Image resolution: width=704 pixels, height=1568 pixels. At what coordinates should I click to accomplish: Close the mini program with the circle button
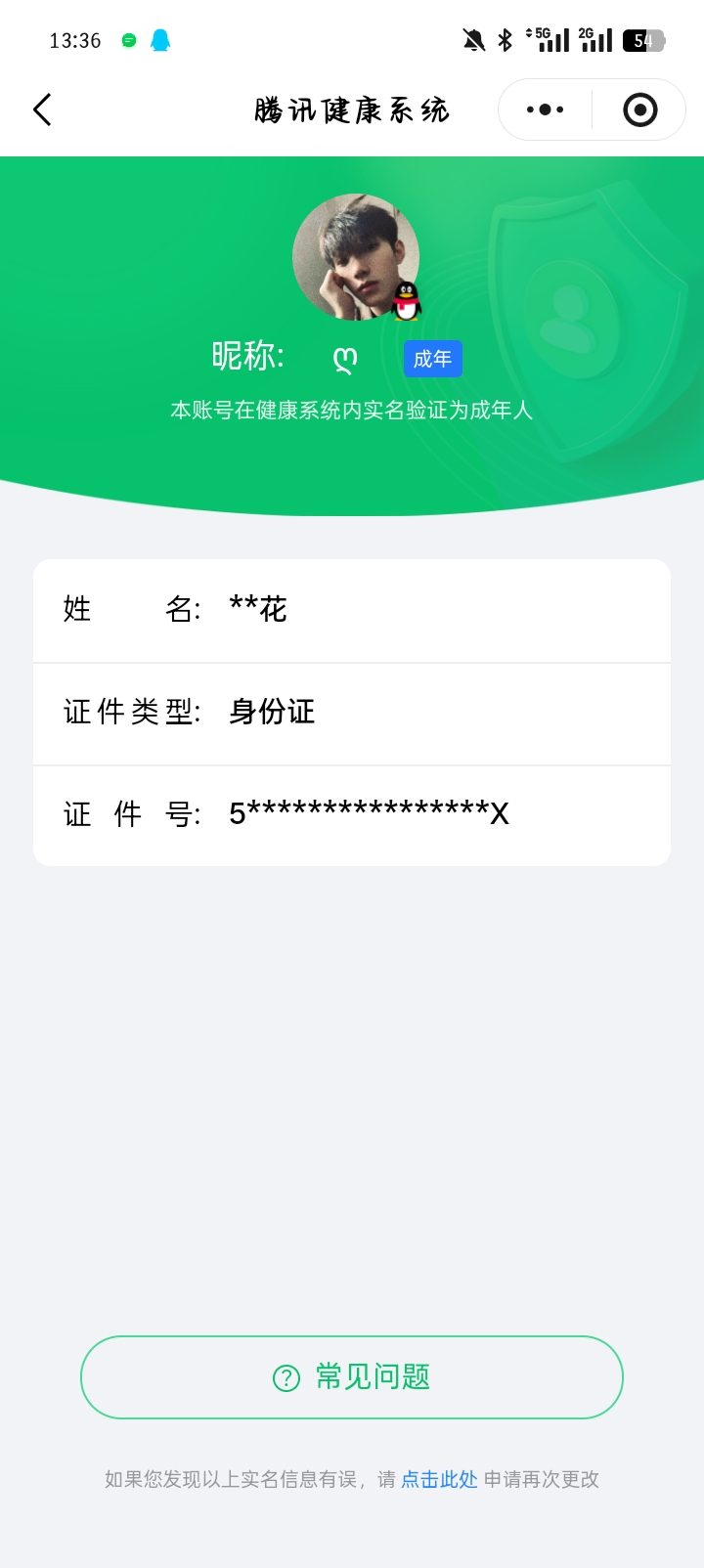pos(639,109)
